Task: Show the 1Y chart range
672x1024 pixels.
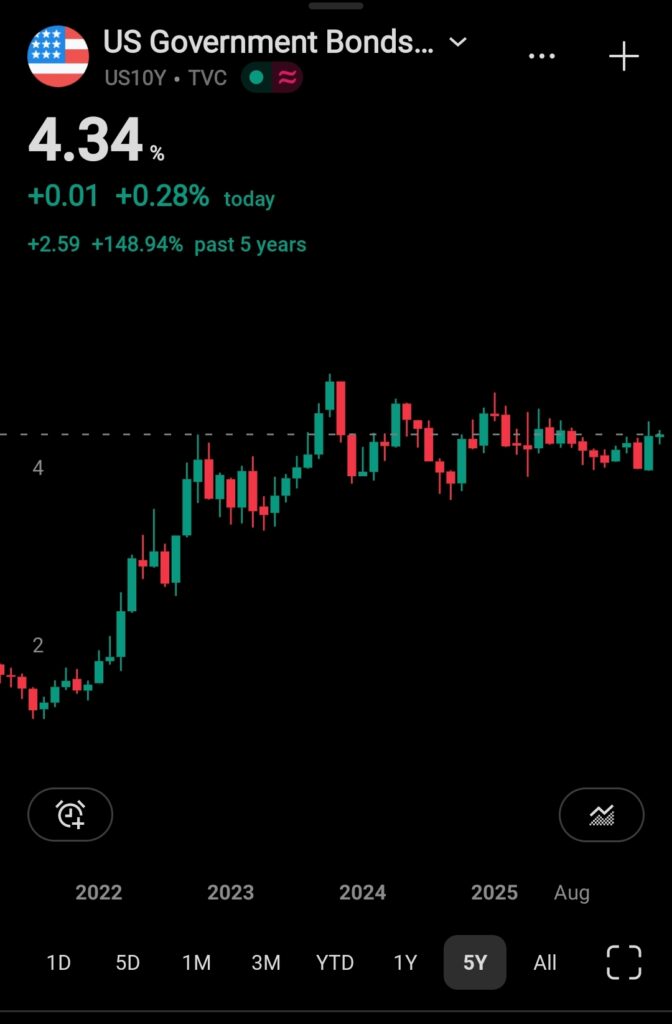Action: point(405,963)
